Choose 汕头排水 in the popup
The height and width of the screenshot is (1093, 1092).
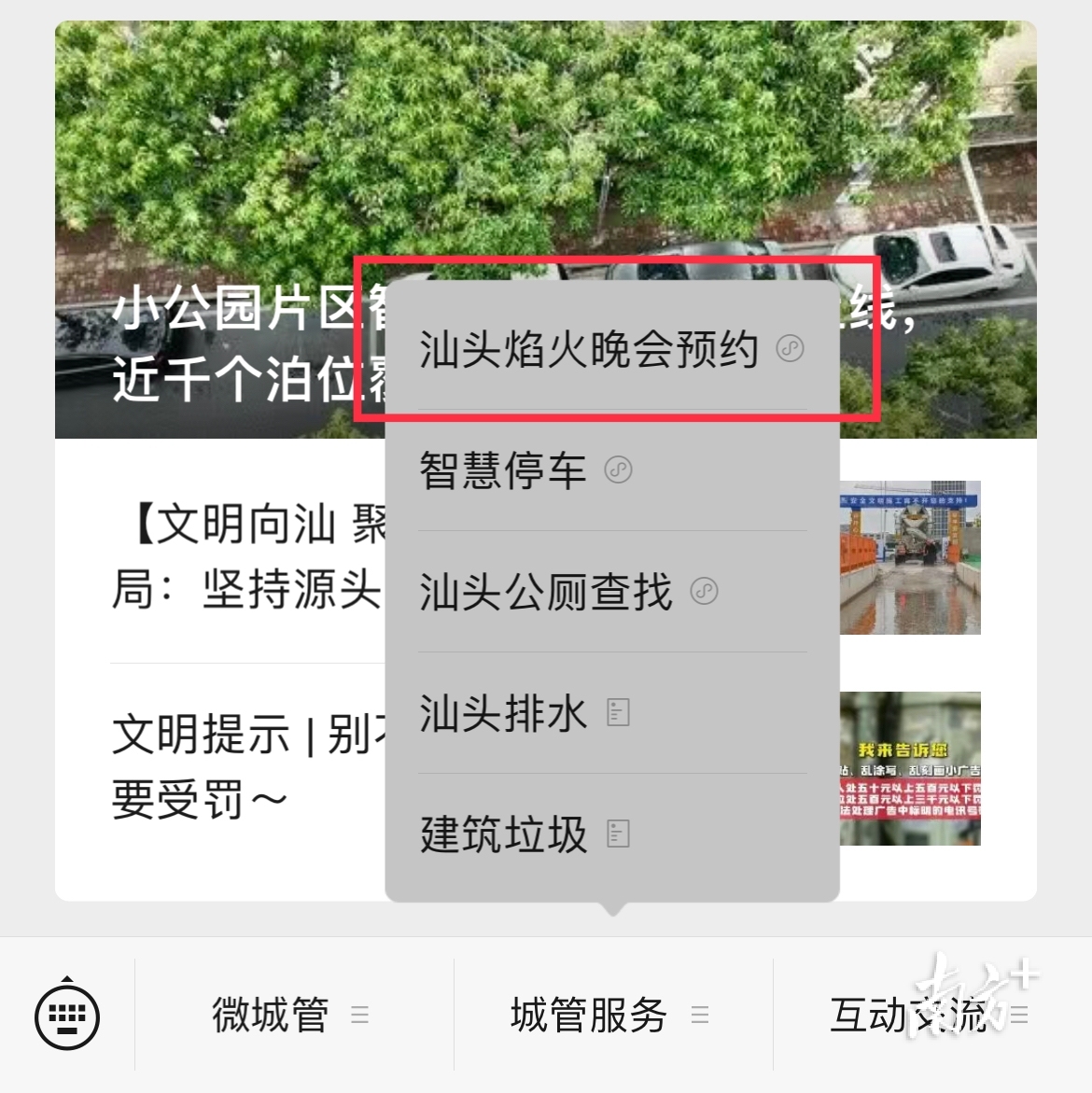(611, 713)
